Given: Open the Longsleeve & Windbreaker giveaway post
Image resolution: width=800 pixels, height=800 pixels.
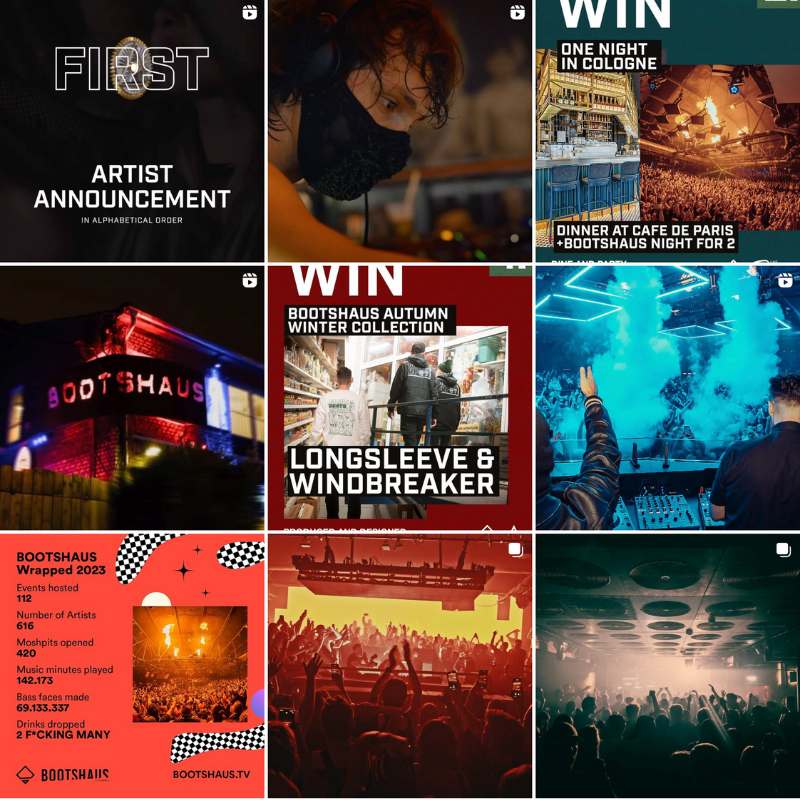Looking at the screenshot, I should tap(400, 398).
